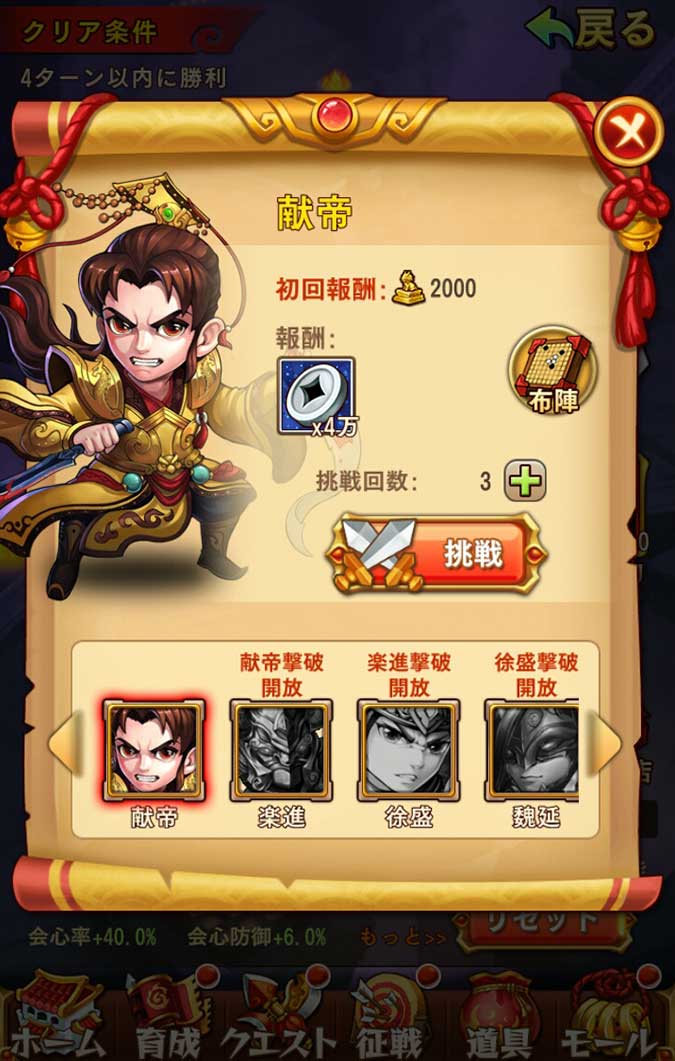Close the 献帝 challenge scroll dialog
This screenshot has width=675, height=1061.
pyautogui.click(x=628, y=131)
